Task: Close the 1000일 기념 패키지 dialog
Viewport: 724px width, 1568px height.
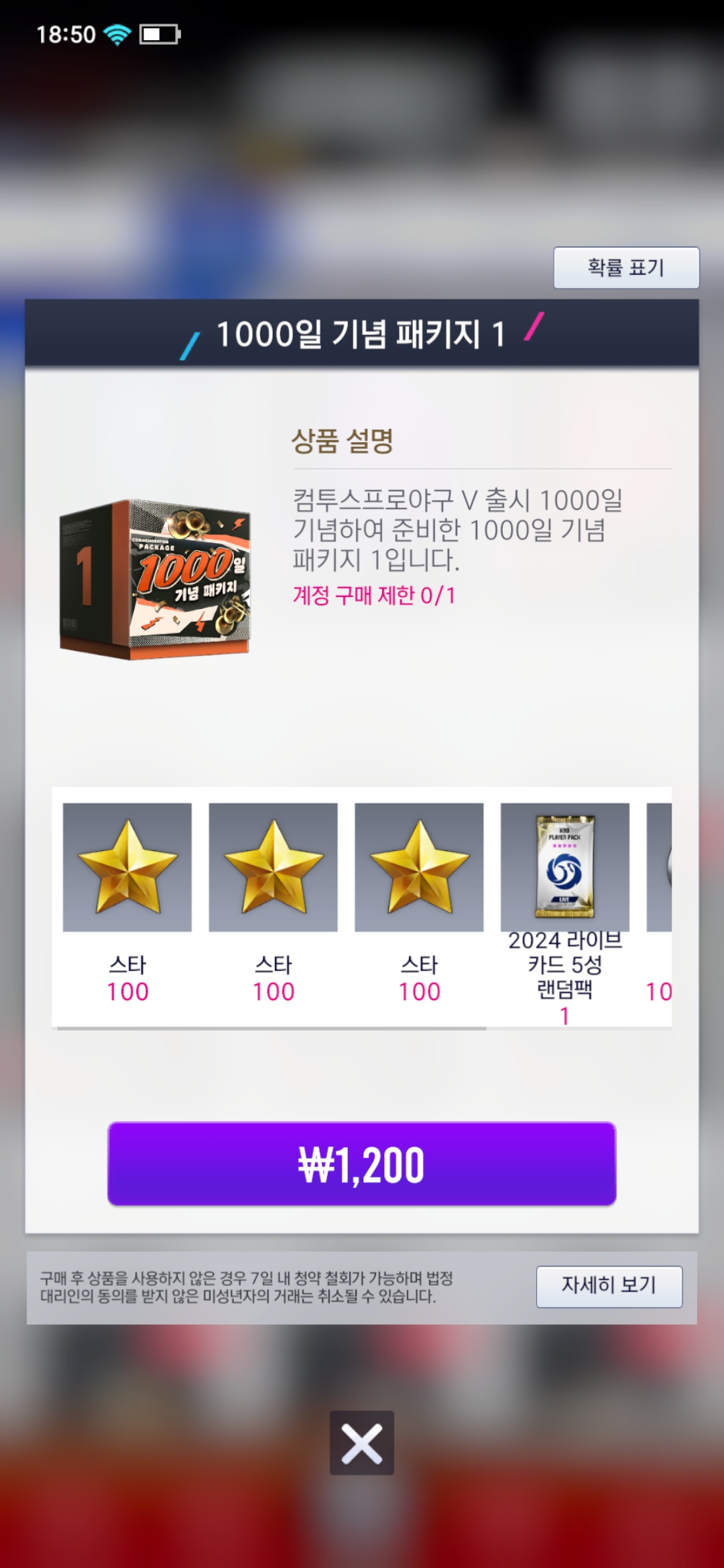Action: (x=362, y=1443)
